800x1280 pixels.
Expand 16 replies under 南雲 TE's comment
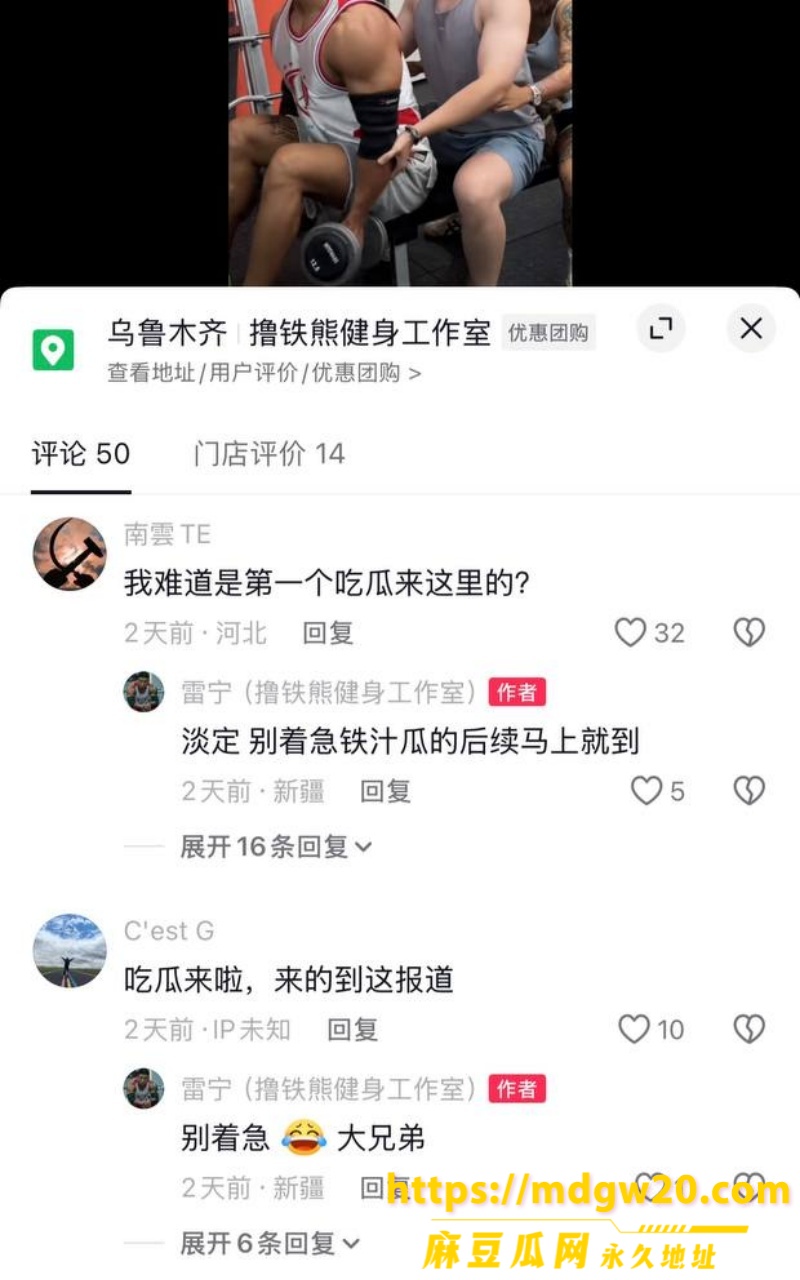276,847
